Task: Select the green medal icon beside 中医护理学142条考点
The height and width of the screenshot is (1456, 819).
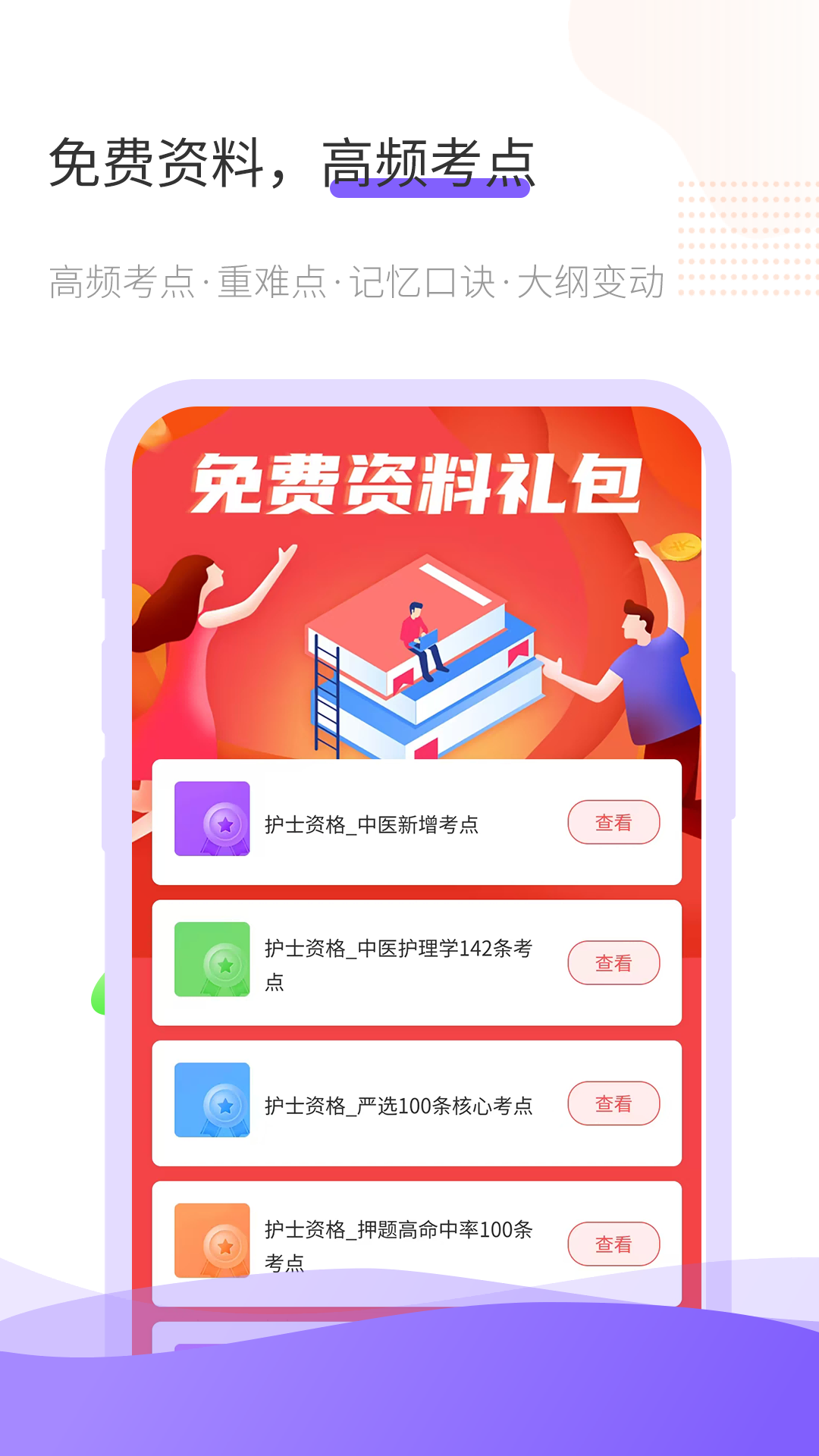Action: pyautogui.click(x=212, y=963)
